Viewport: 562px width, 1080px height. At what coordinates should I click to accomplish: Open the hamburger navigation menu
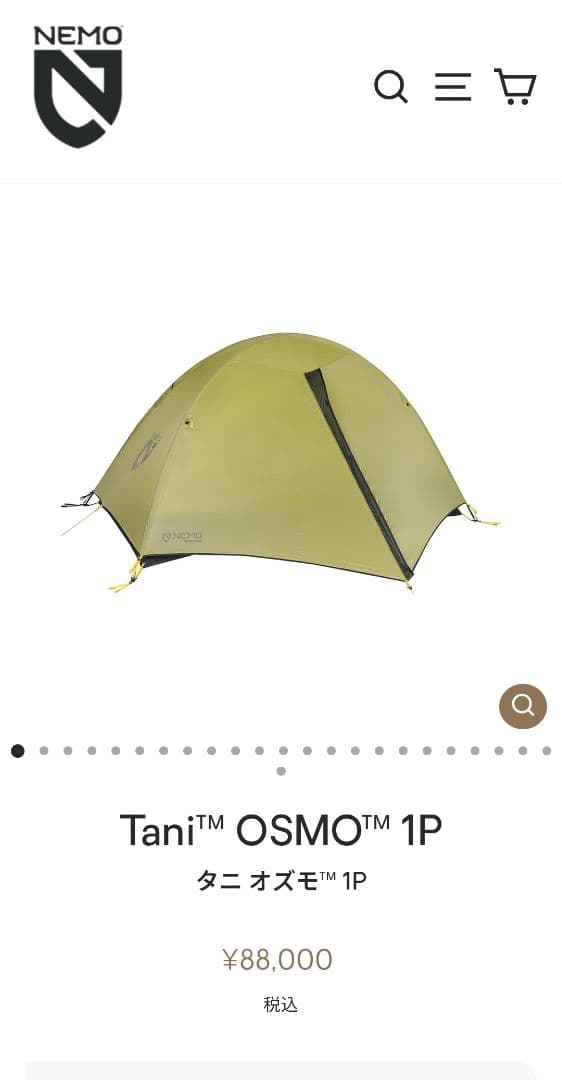click(453, 87)
